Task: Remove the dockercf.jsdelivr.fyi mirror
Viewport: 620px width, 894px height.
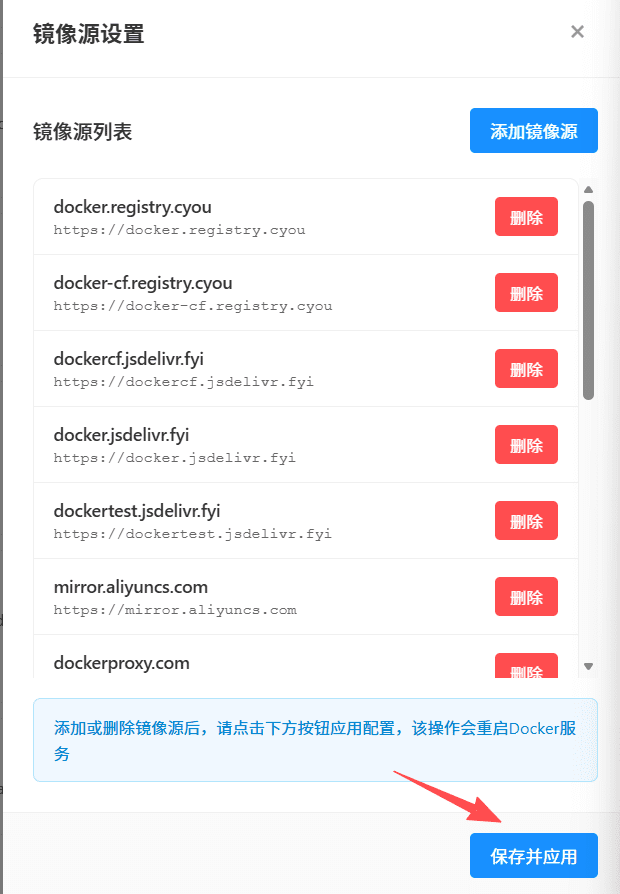Action: pos(526,369)
